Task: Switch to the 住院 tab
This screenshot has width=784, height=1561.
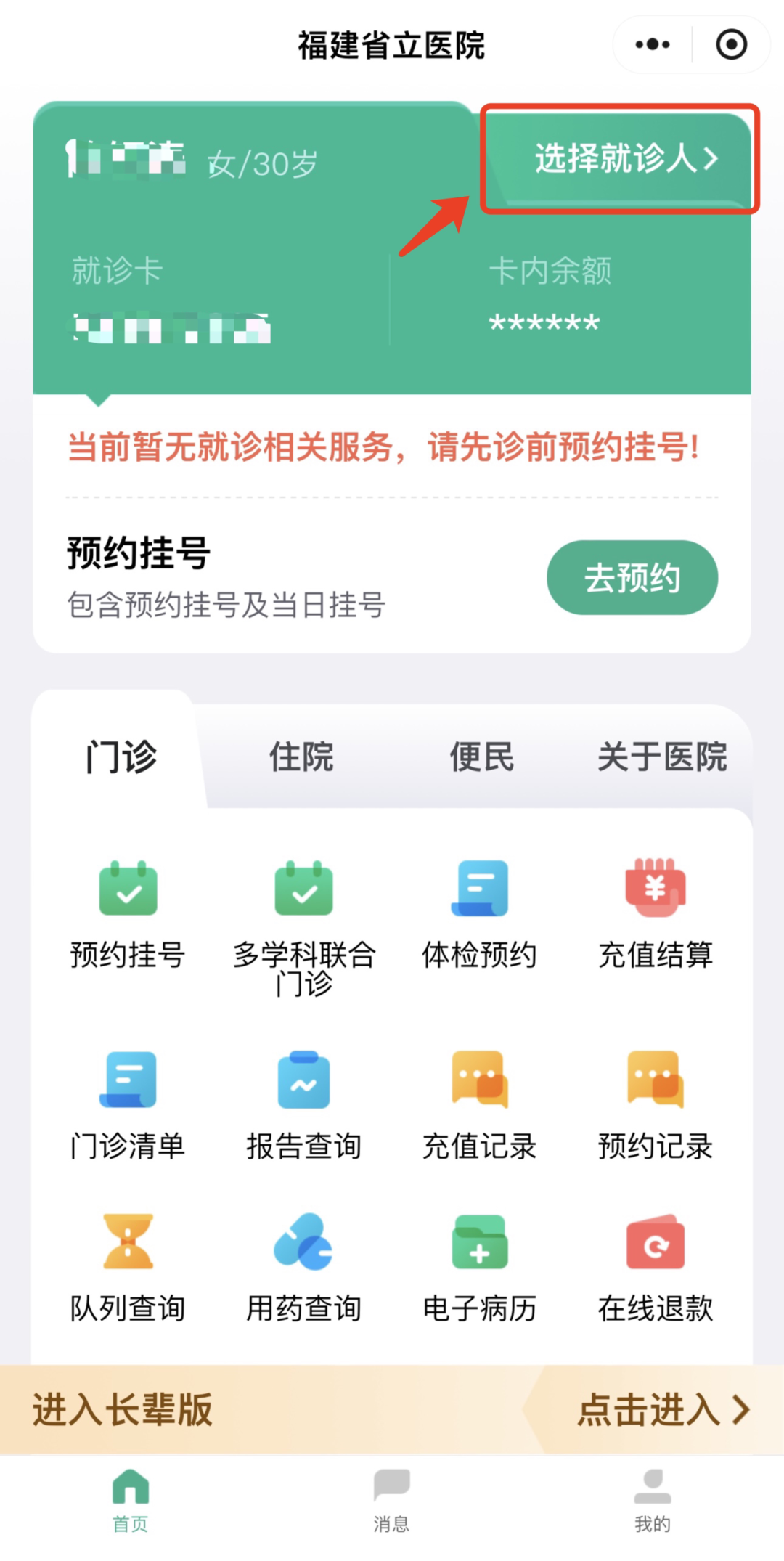Action: click(301, 757)
